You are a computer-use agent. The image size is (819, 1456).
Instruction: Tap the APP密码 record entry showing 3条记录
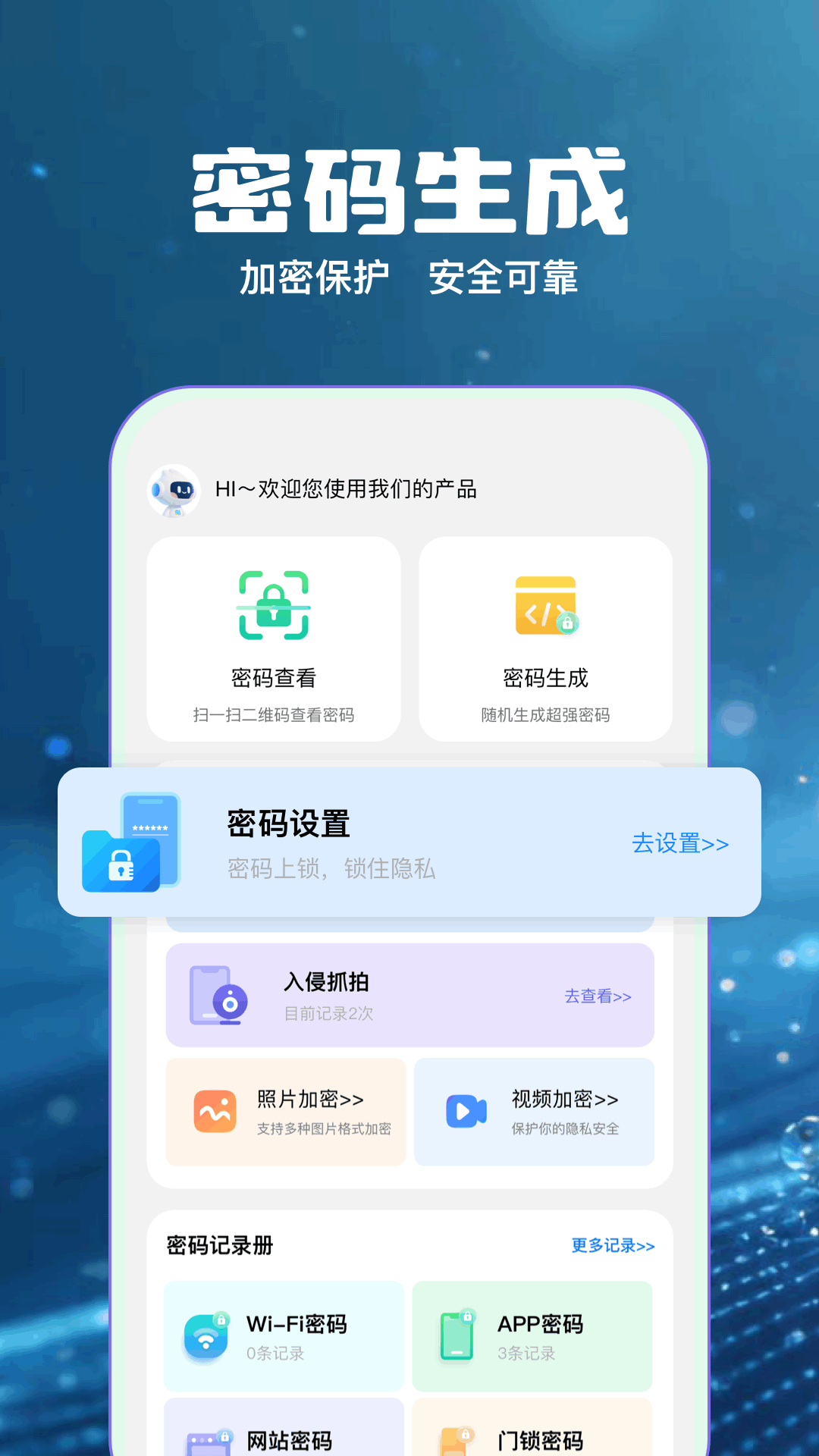[532, 1336]
